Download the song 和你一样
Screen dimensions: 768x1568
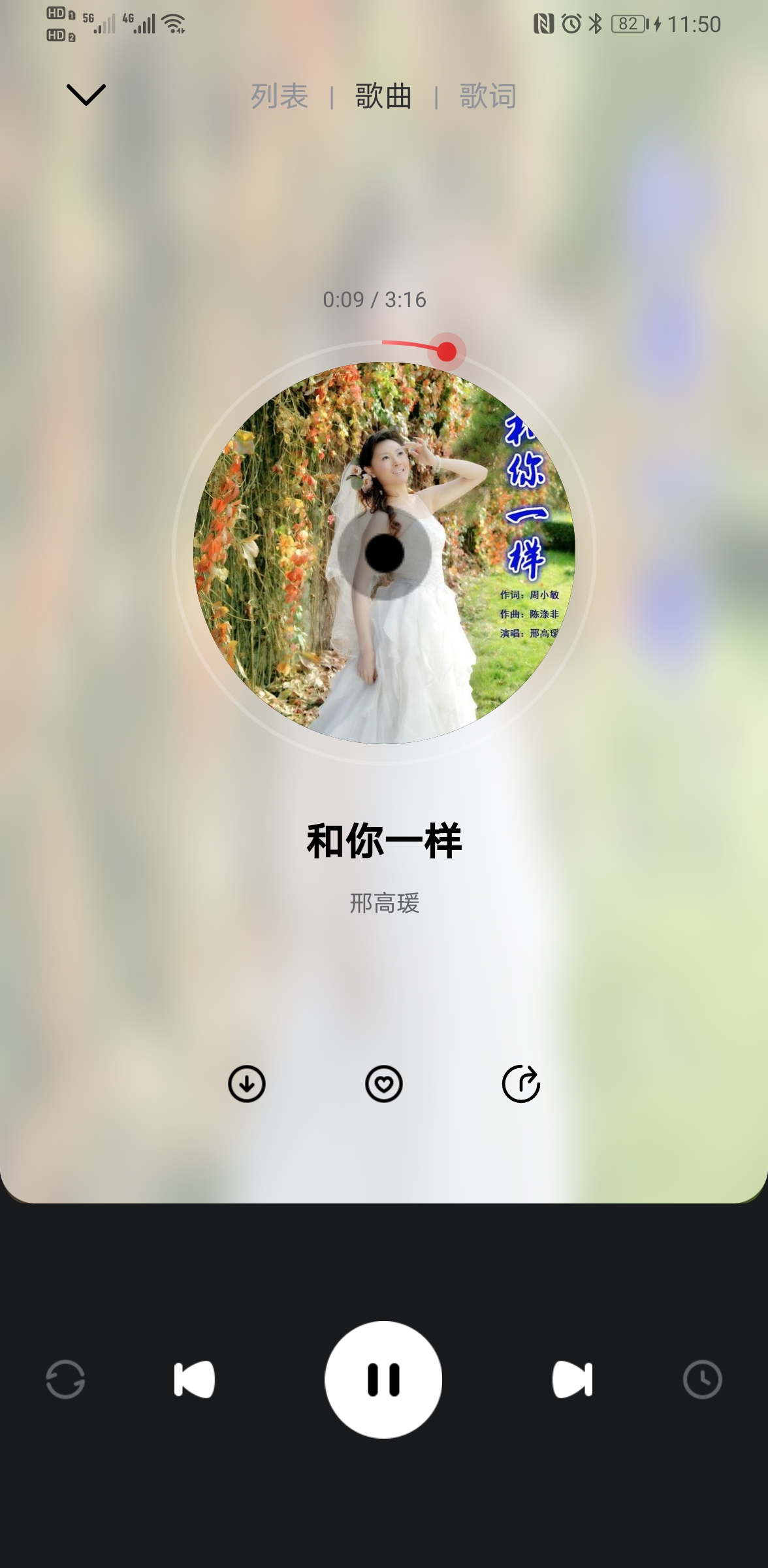pos(247,1084)
